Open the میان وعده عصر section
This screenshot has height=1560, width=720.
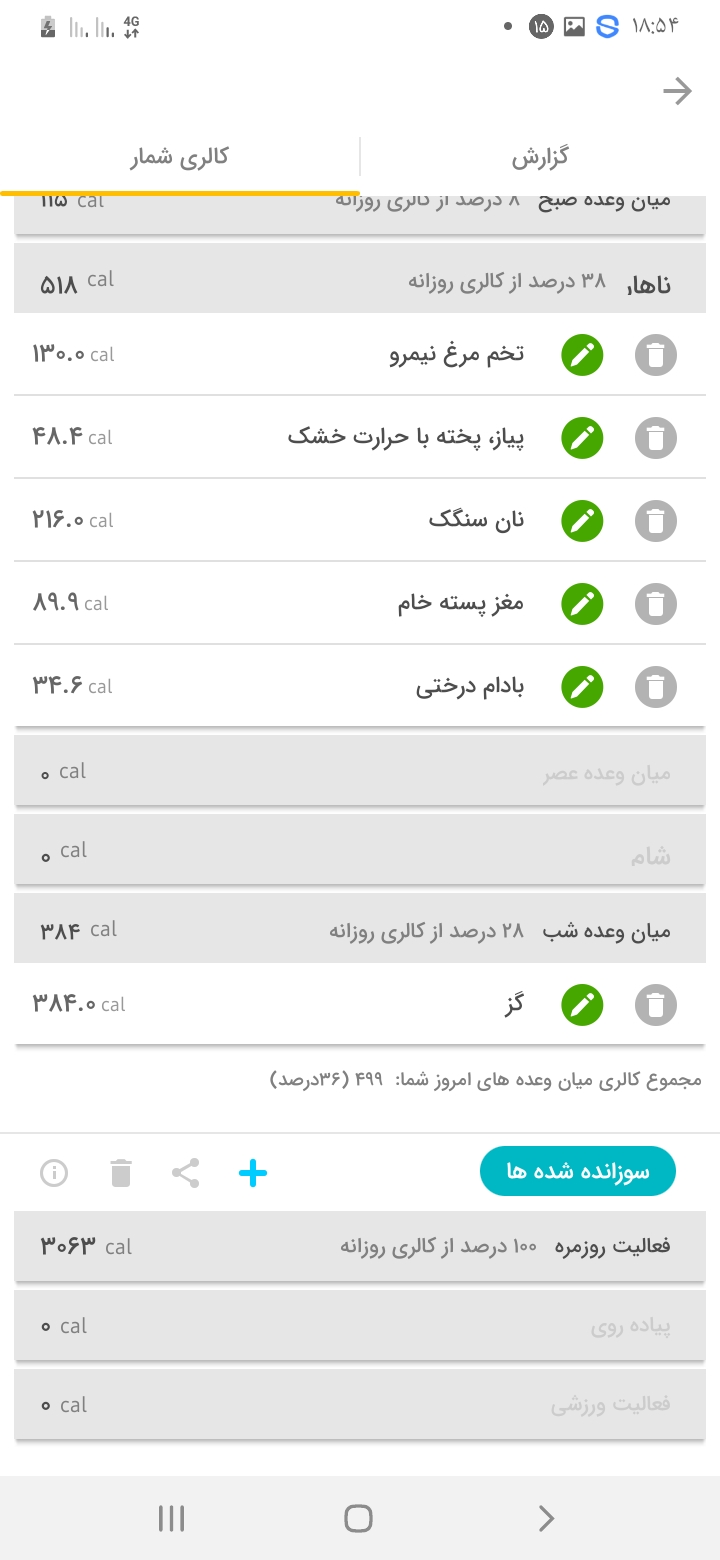tap(360, 772)
